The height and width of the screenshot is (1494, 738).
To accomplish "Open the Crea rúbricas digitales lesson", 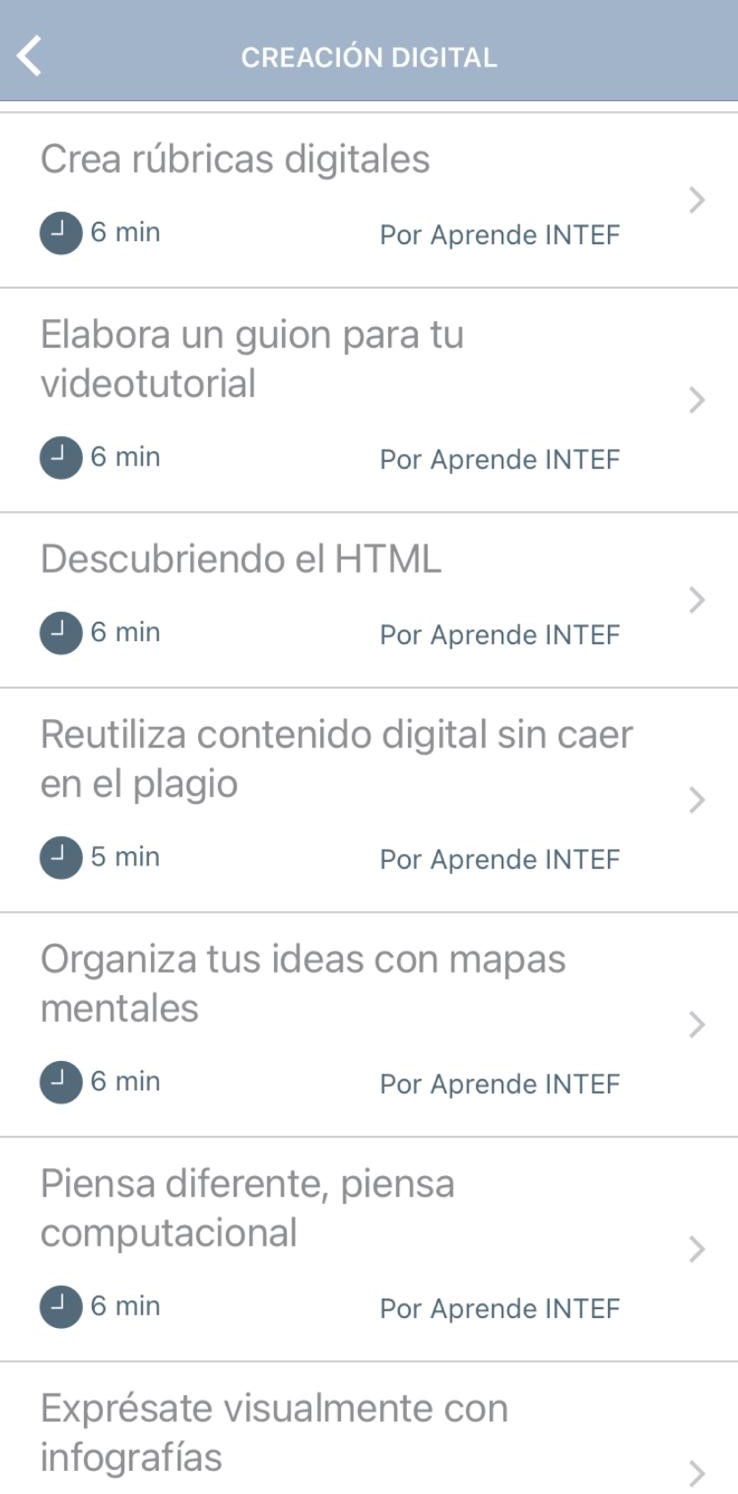I will point(369,200).
